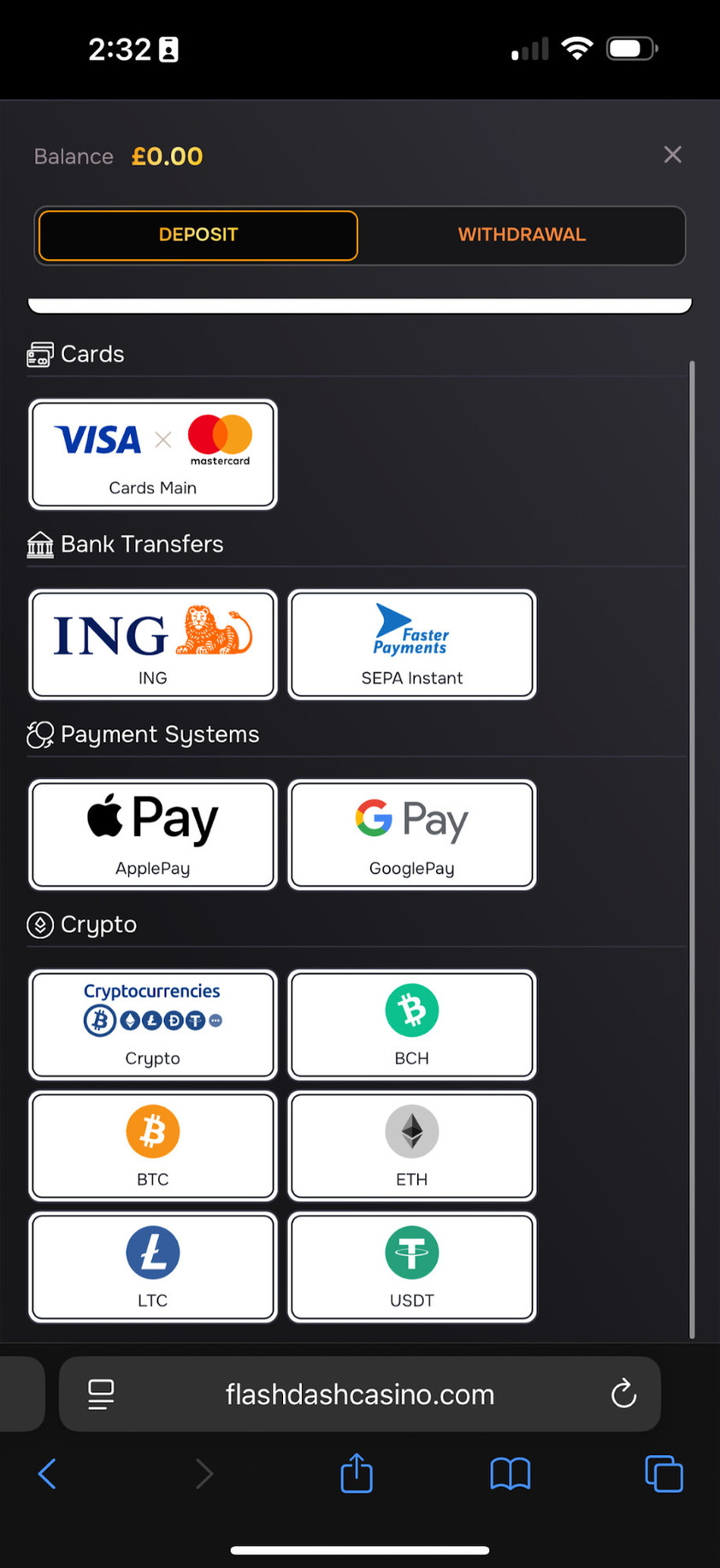The image size is (720, 1568).
Task: Deposit with BCH
Action: coord(411,1024)
